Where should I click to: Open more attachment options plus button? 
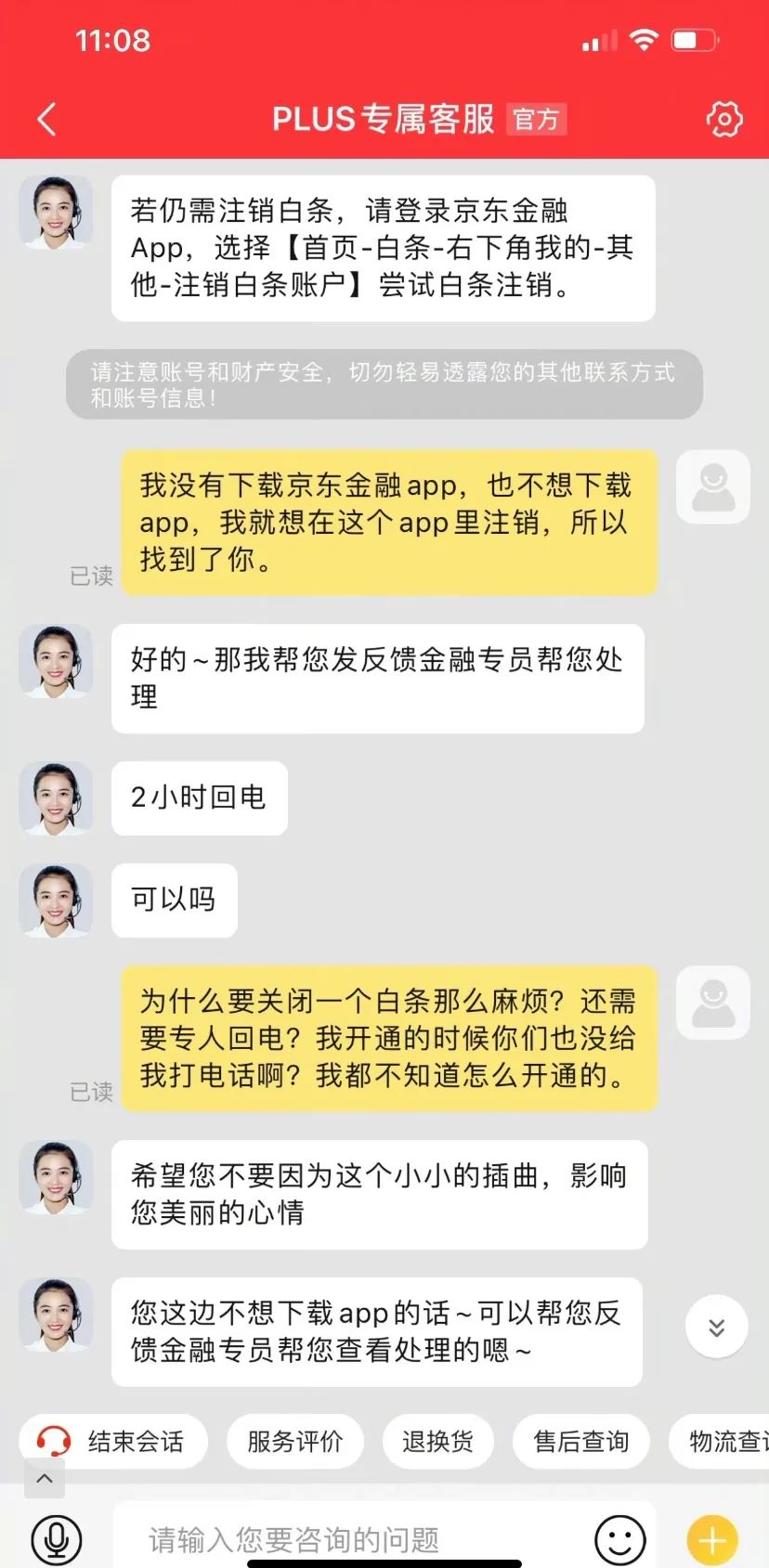click(712, 1539)
